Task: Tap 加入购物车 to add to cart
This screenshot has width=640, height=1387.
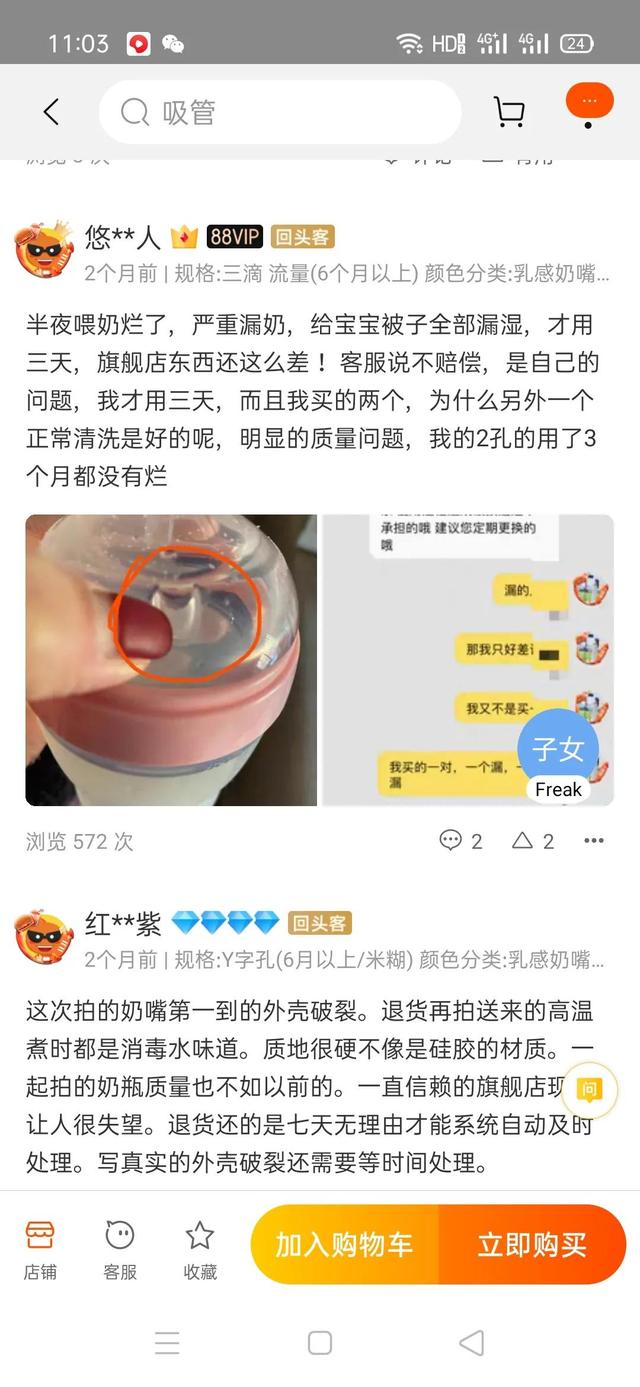Action: (344, 1245)
